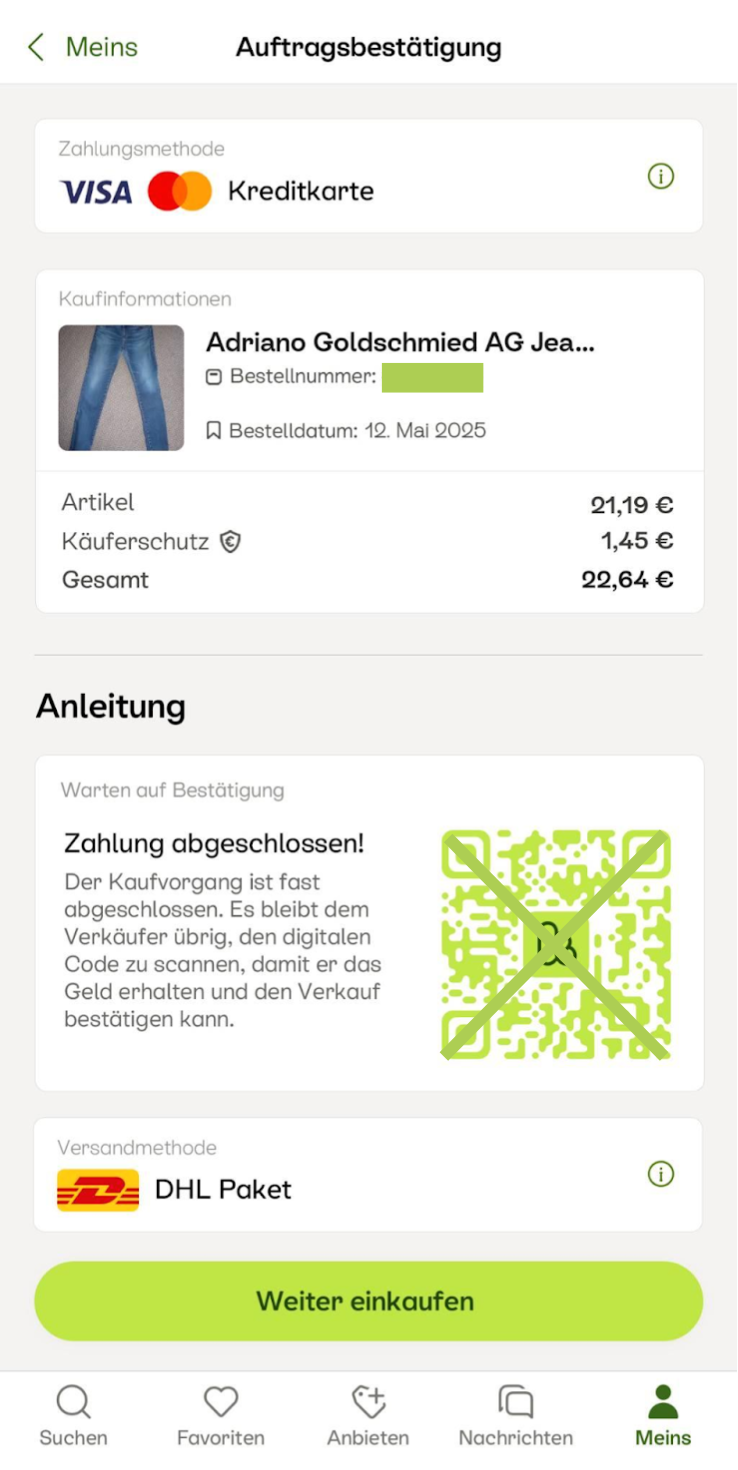Switch to the Meins tab
The image size is (738, 1470).
662,1413
